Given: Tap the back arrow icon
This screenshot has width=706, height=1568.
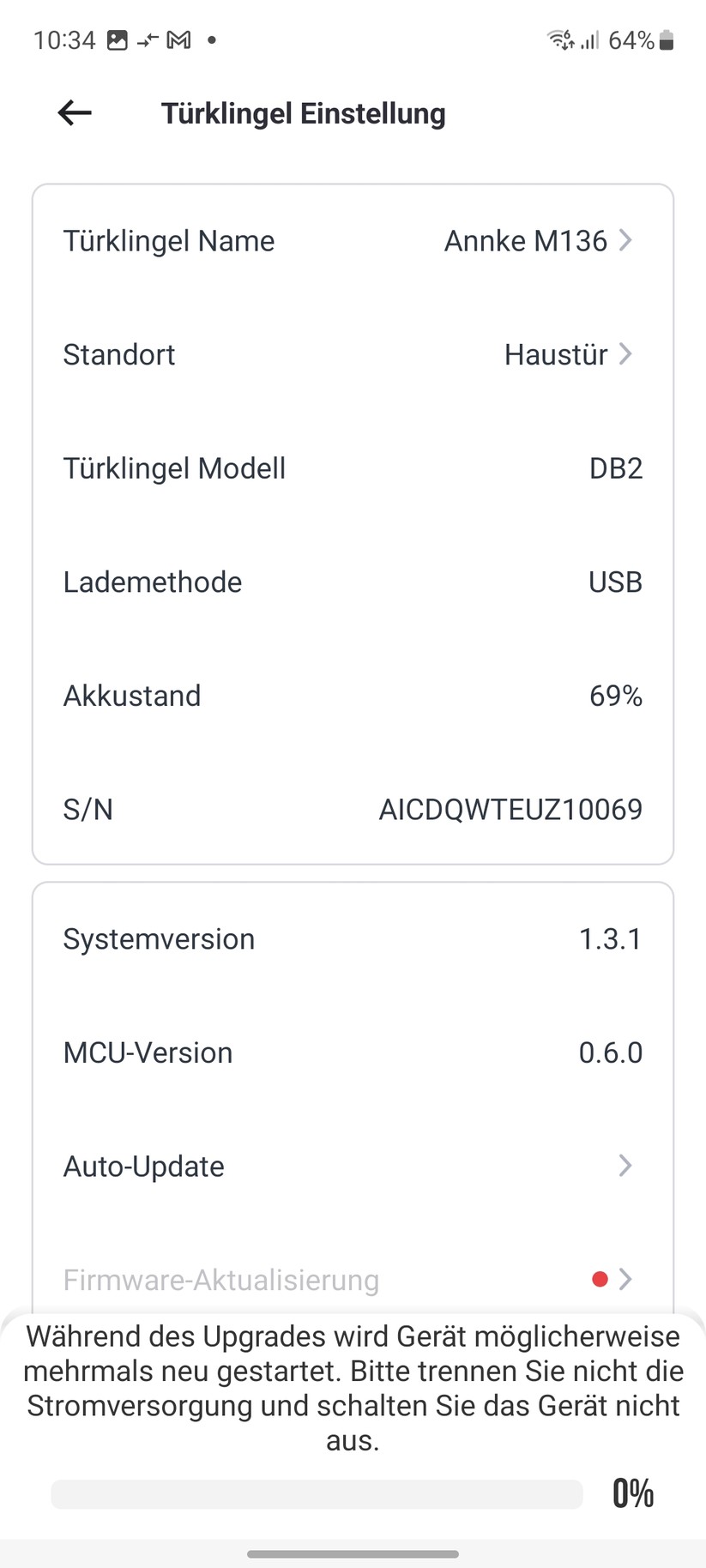Looking at the screenshot, I should 73,112.
